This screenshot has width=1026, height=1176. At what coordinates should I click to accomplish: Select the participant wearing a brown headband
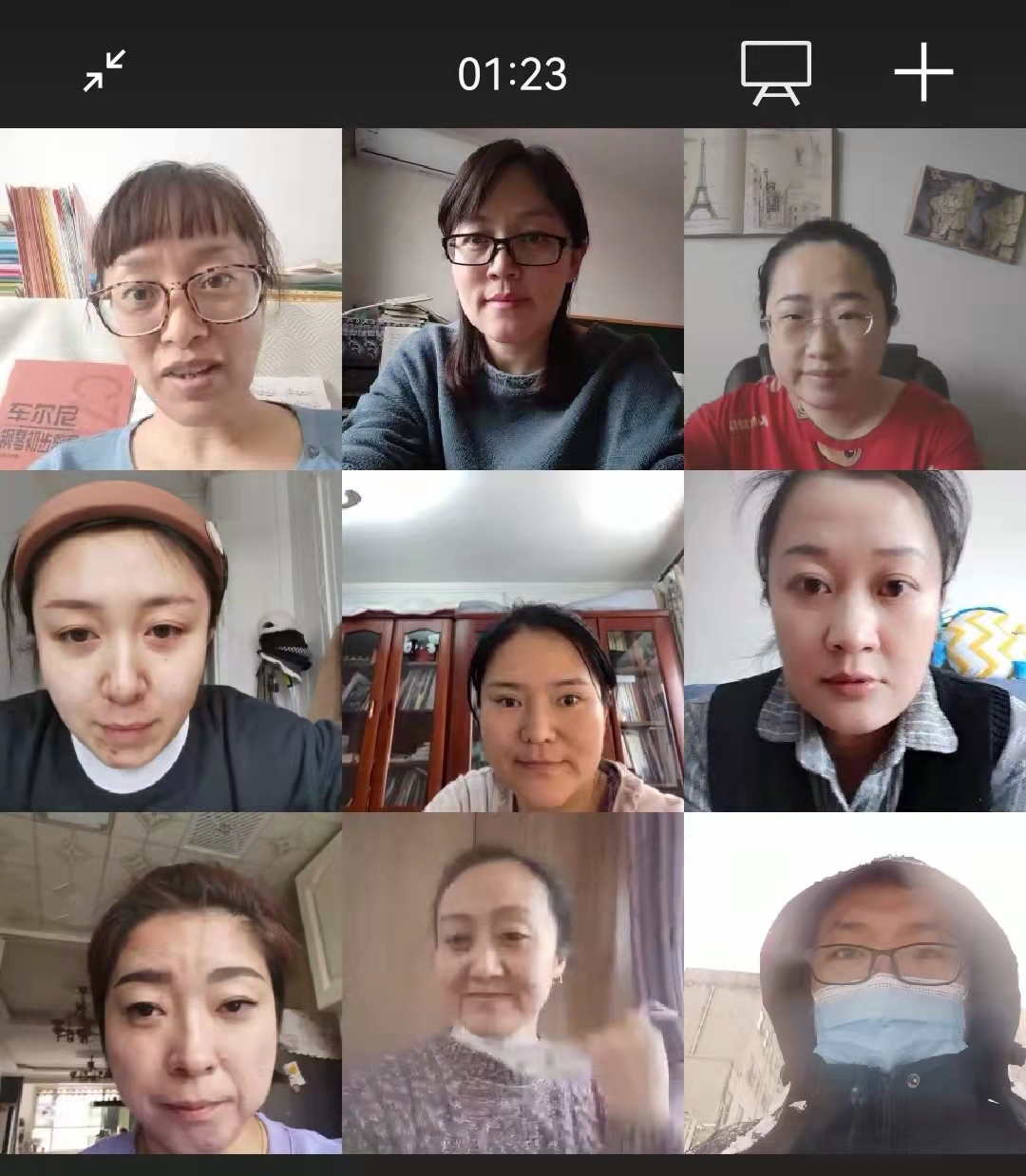(171, 641)
